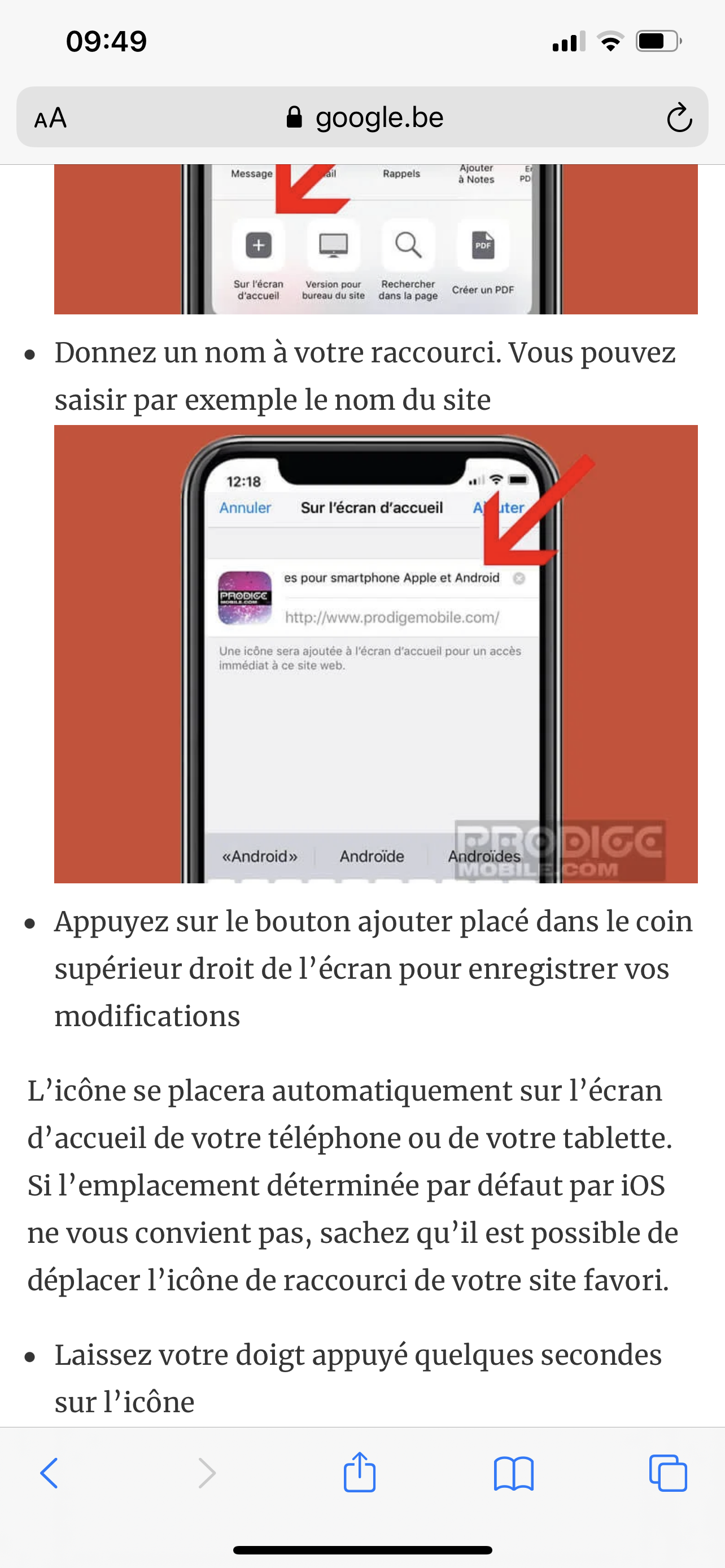
Task: Reload the page
Action: tap(679, 117)
